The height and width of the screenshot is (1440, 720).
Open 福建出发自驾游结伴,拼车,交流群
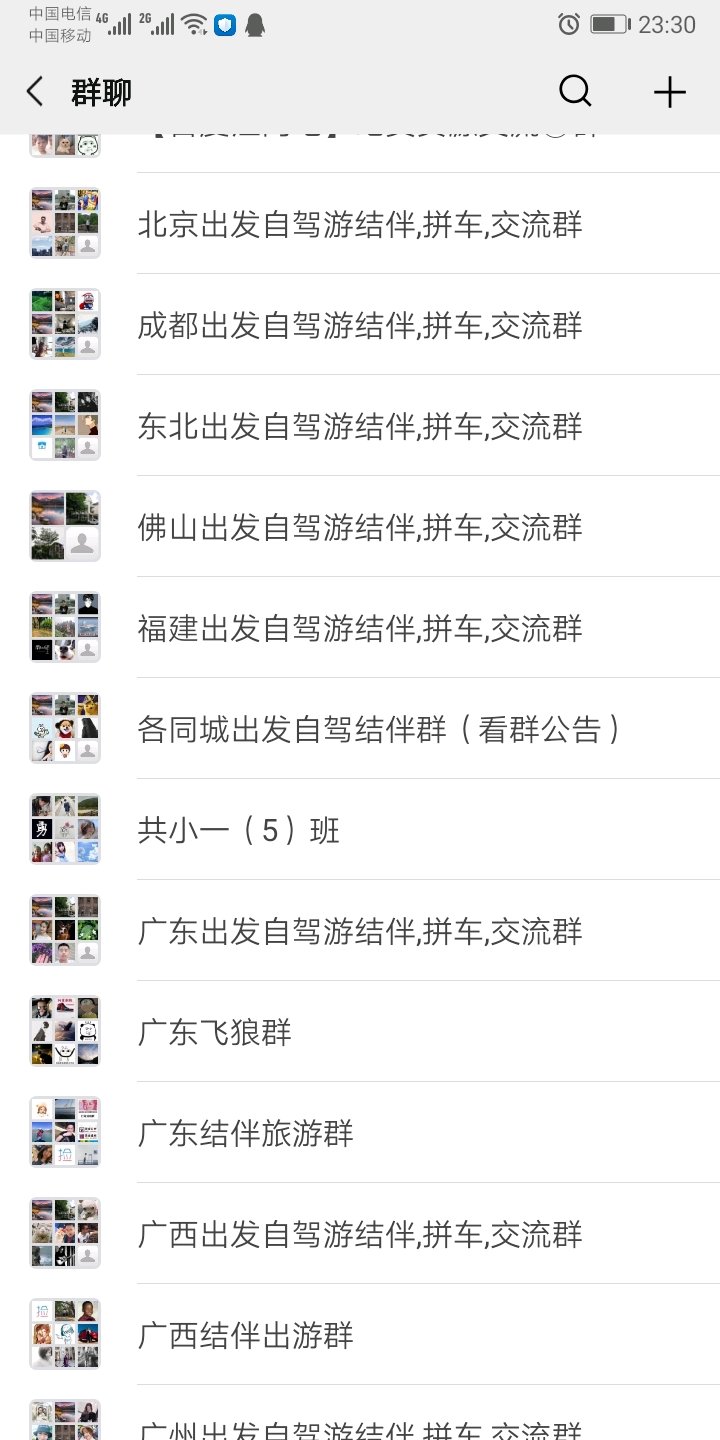[x=360, y=627]
